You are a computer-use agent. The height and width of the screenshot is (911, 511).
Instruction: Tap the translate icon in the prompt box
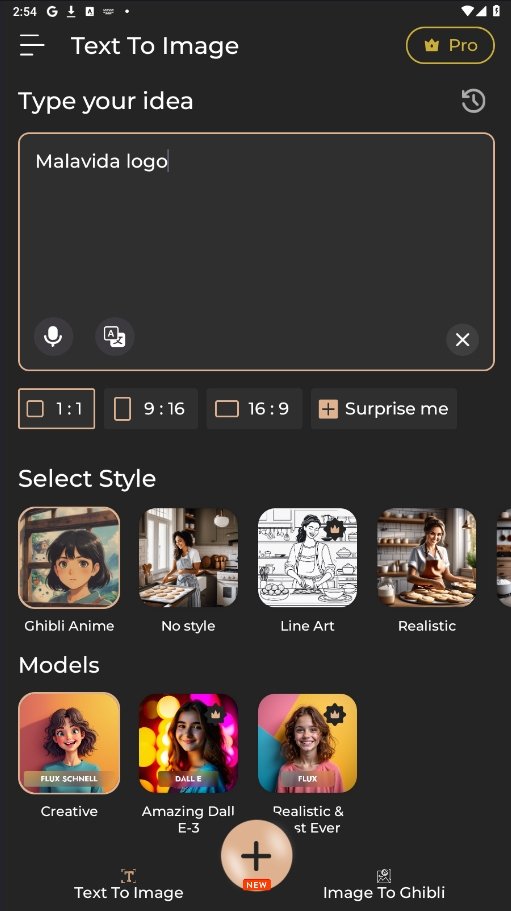(114, 336)
